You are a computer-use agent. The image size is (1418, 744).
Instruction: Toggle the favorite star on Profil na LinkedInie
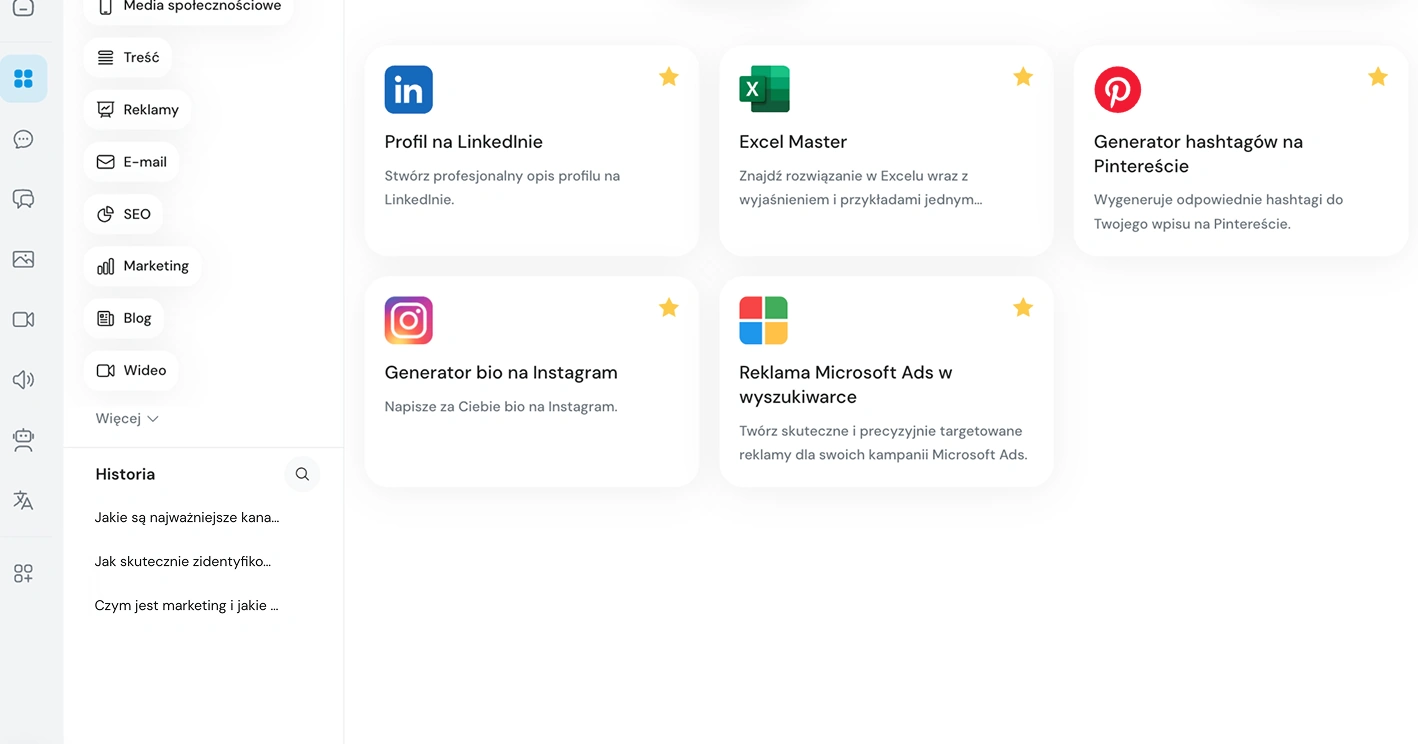tap(669, 77)
